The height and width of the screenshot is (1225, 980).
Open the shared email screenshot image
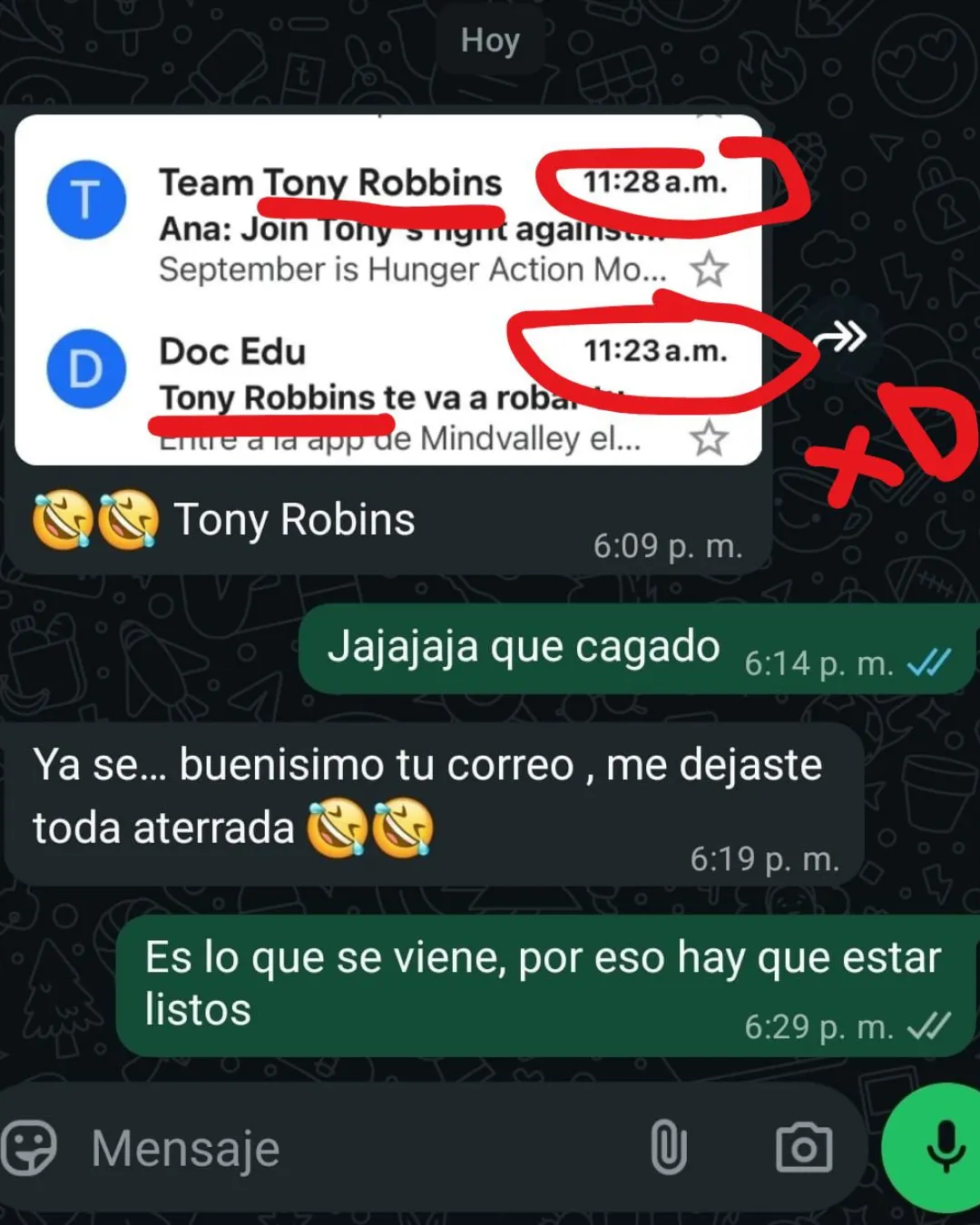pos(387,290)
